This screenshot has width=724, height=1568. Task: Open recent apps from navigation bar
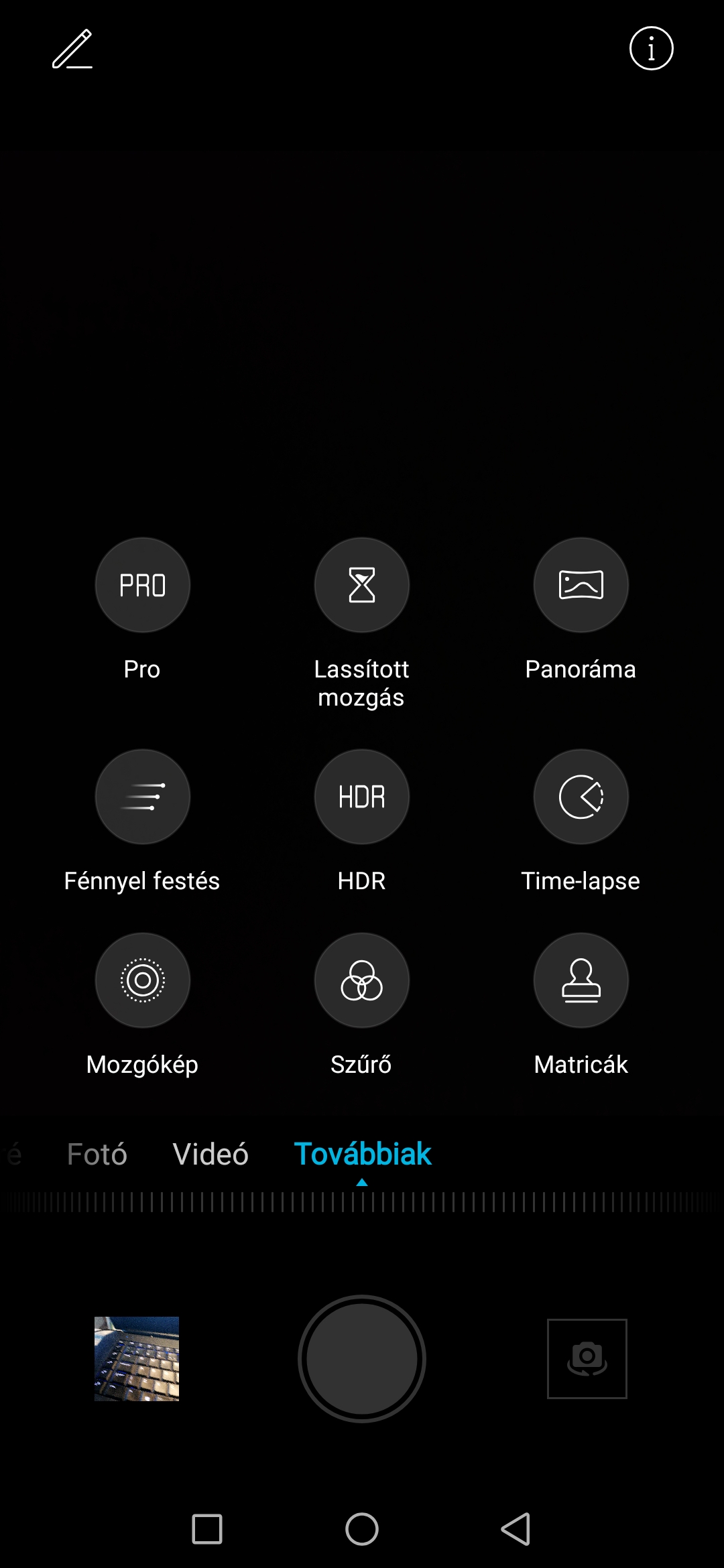(207, 1529)
